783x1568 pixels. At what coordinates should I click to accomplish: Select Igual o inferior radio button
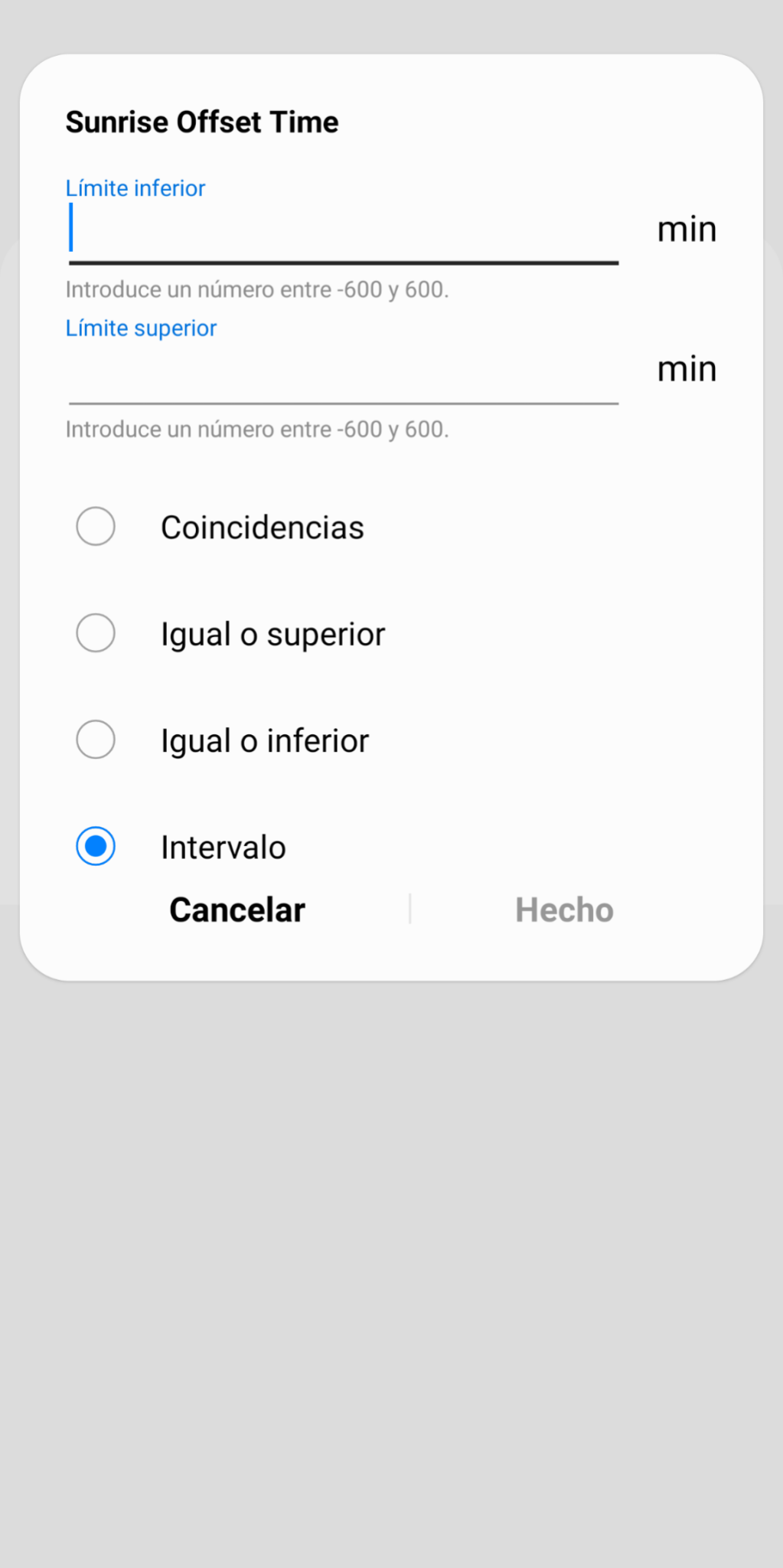coord(96,740)
